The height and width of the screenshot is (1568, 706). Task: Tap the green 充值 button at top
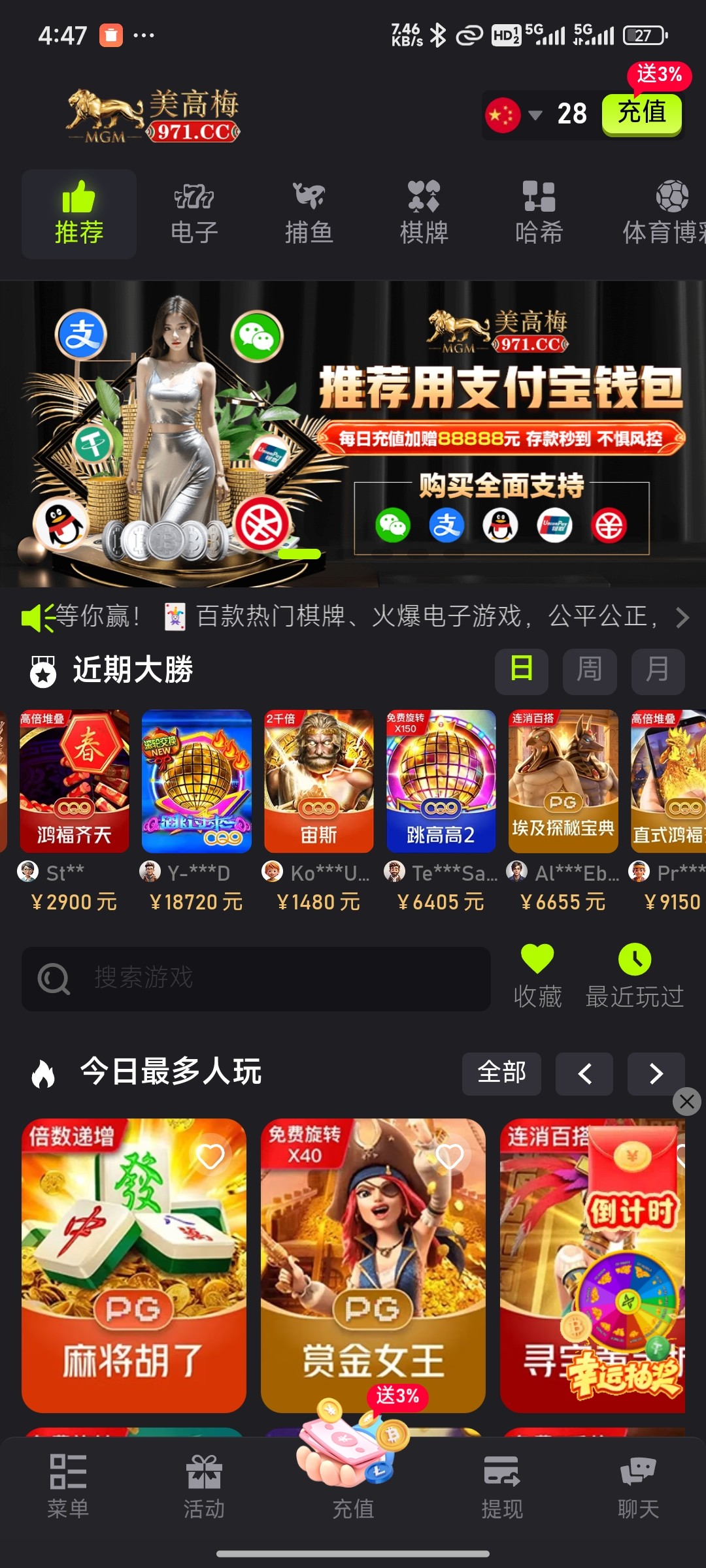pyautogui.click(x=641, y=114)
